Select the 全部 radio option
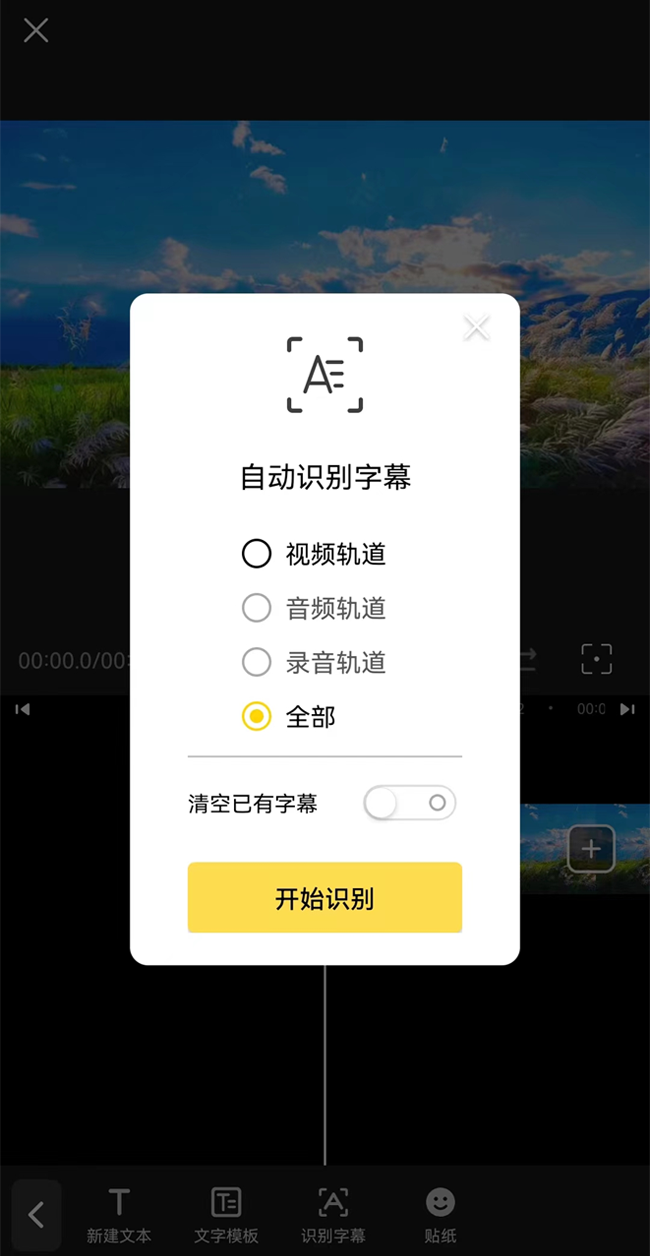650x1256 pixels. [x=257, y=716]
